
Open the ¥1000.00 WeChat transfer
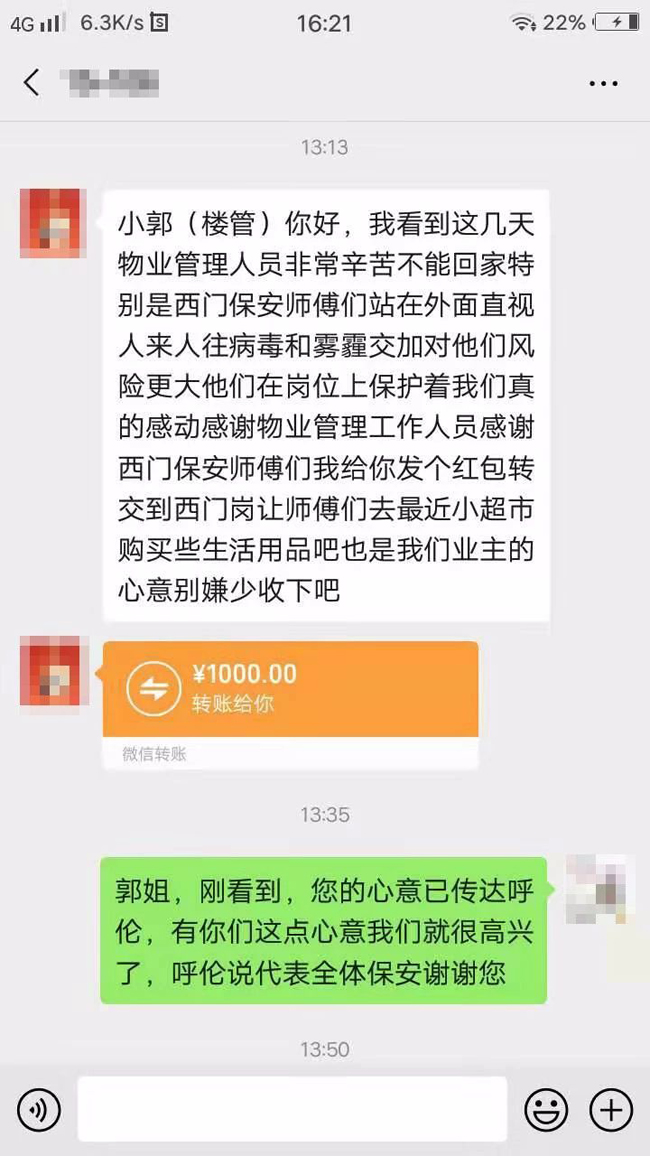[x=290, y=689]
